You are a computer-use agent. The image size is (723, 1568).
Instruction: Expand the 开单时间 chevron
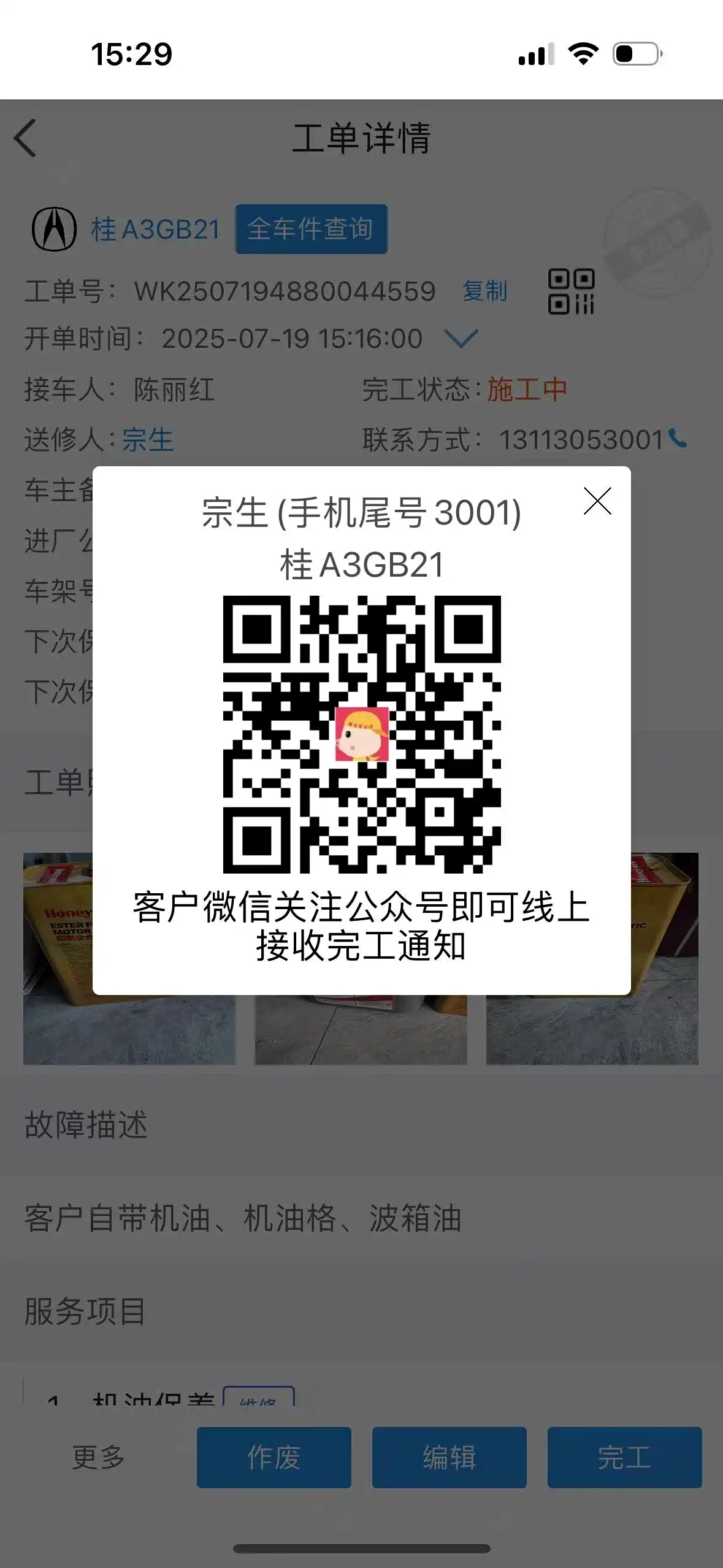(461, 338)
